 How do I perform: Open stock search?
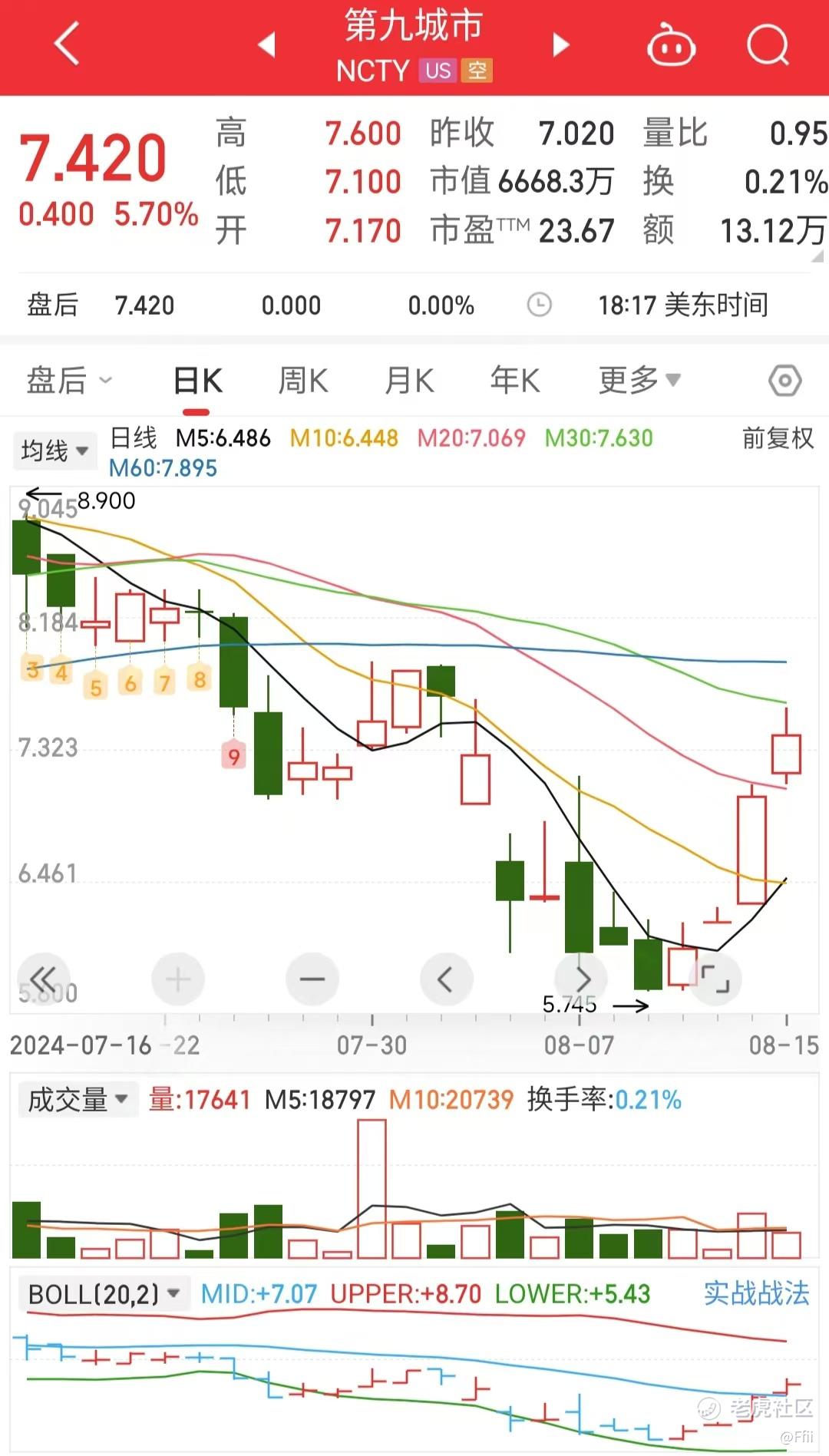pos(768,45)
